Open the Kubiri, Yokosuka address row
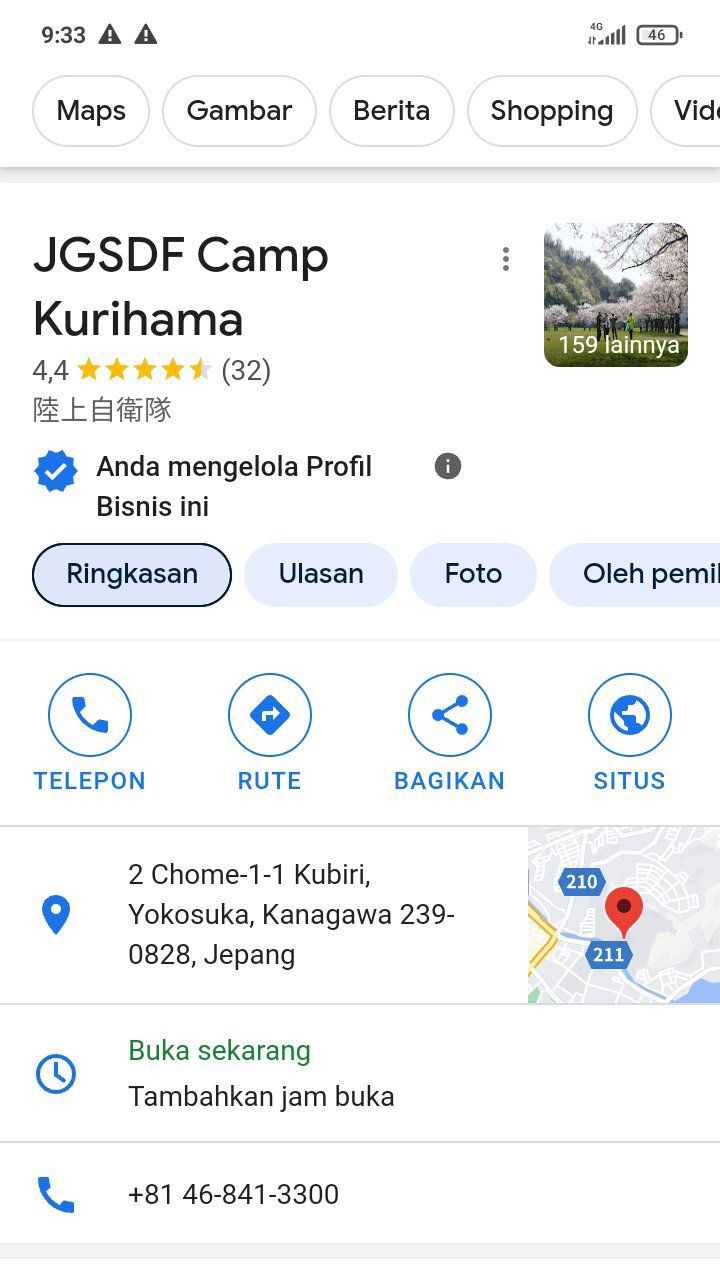The height and width of the screenshot is (1280, 720). 264,915
